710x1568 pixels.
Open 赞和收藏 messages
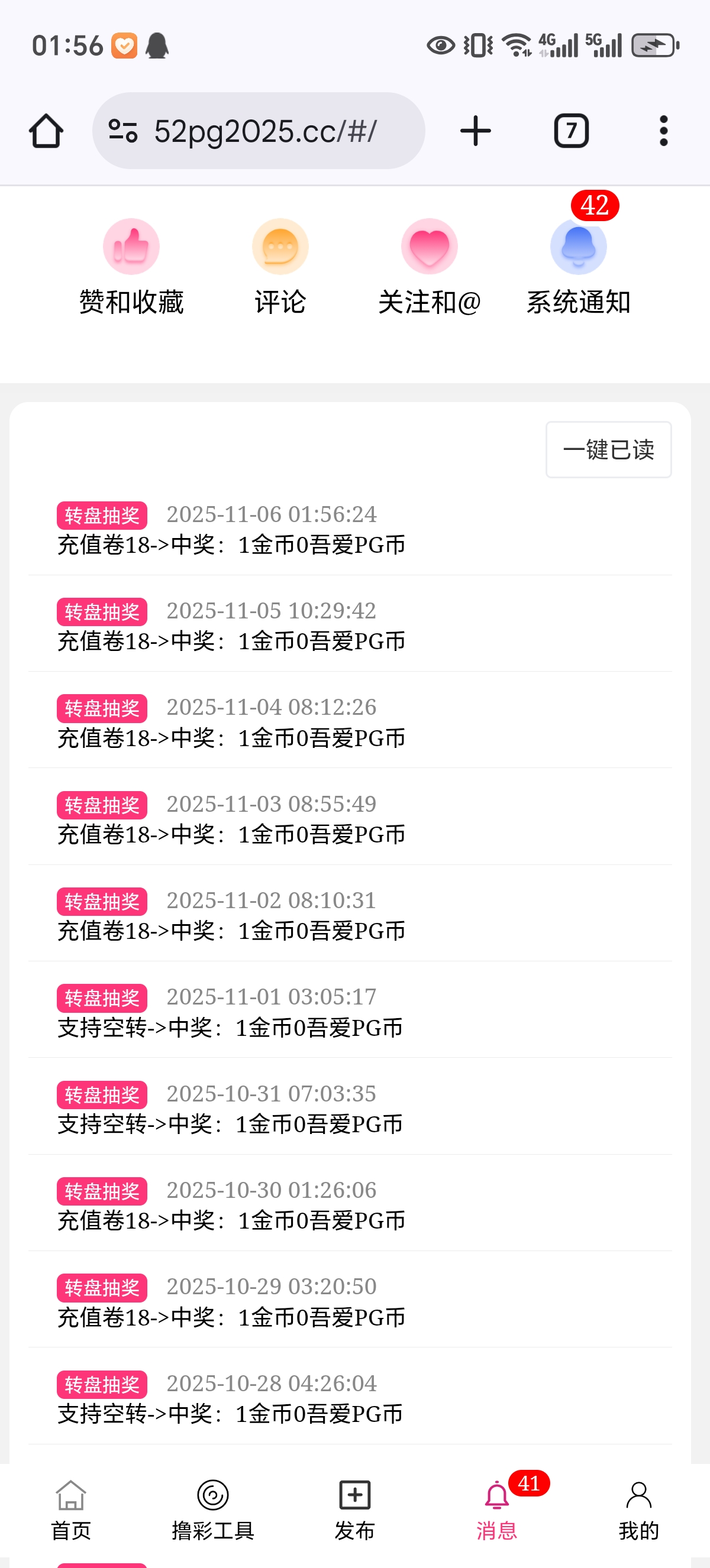(x=131, y=266)
